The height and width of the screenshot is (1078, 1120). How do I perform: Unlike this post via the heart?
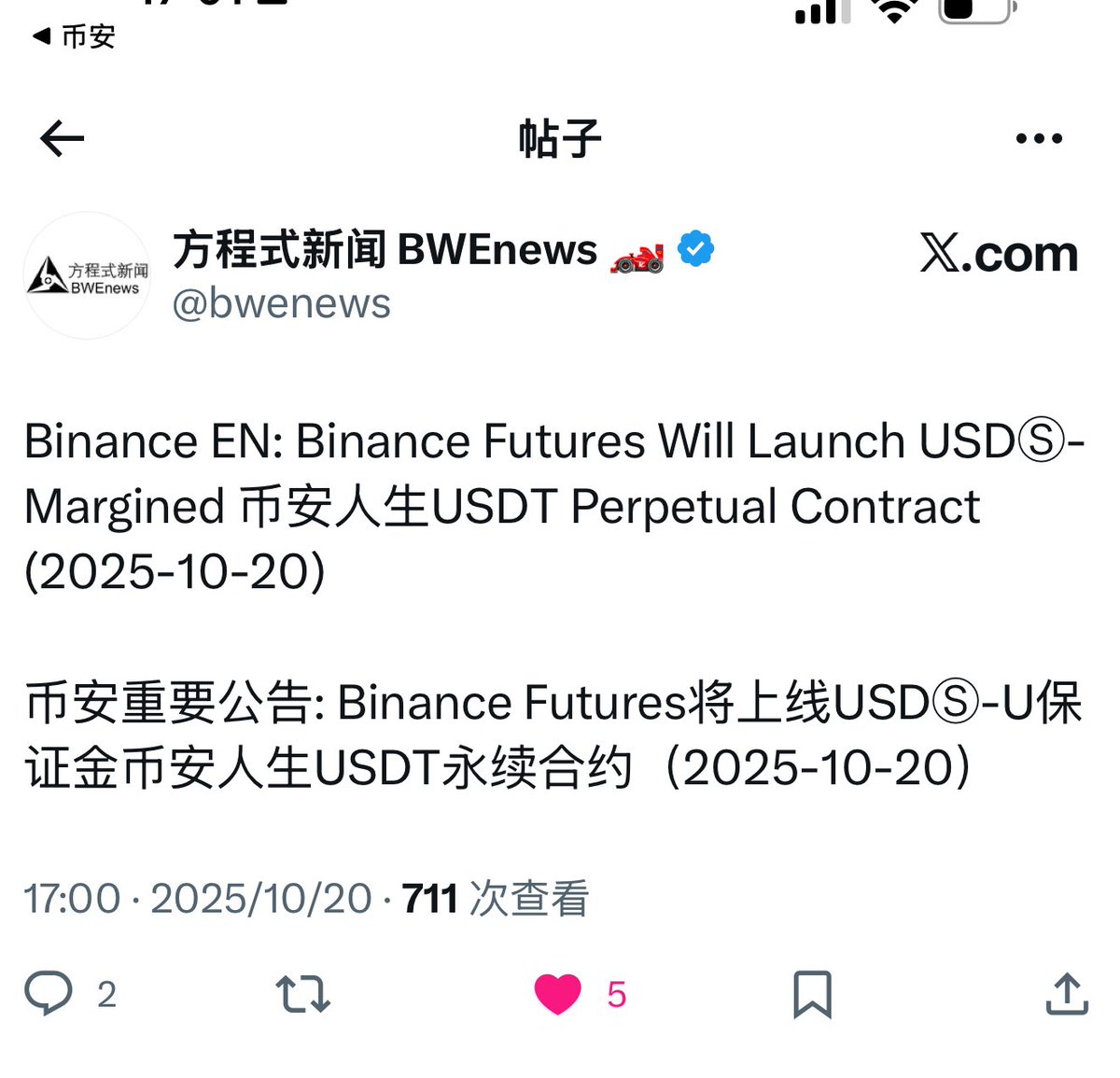click(x=558, y=994)
